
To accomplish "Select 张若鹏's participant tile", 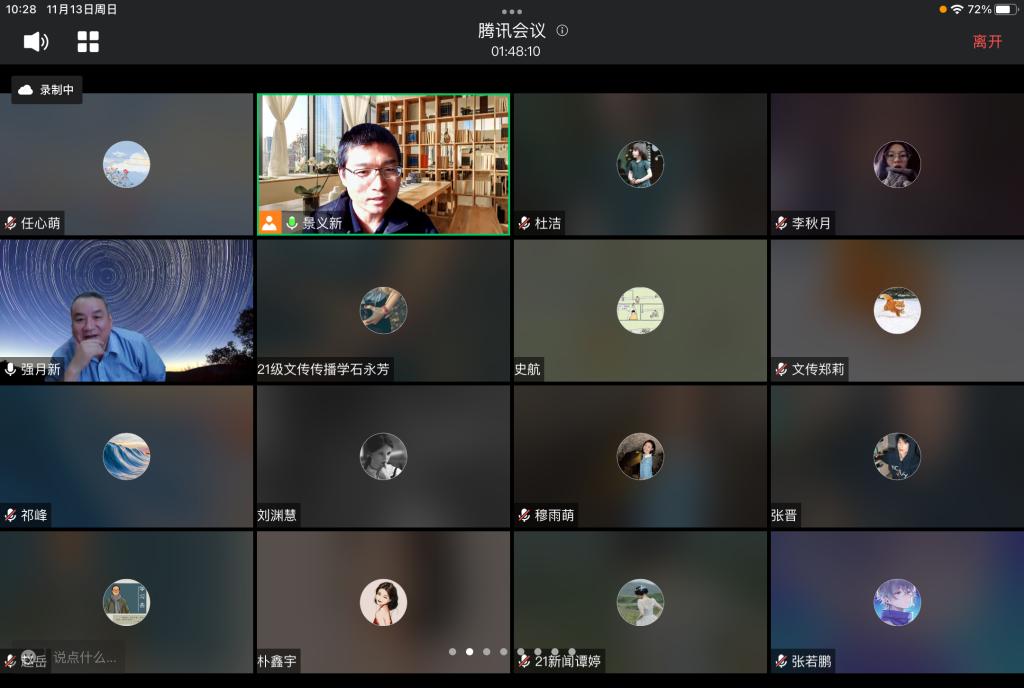I will click(897, 602).
